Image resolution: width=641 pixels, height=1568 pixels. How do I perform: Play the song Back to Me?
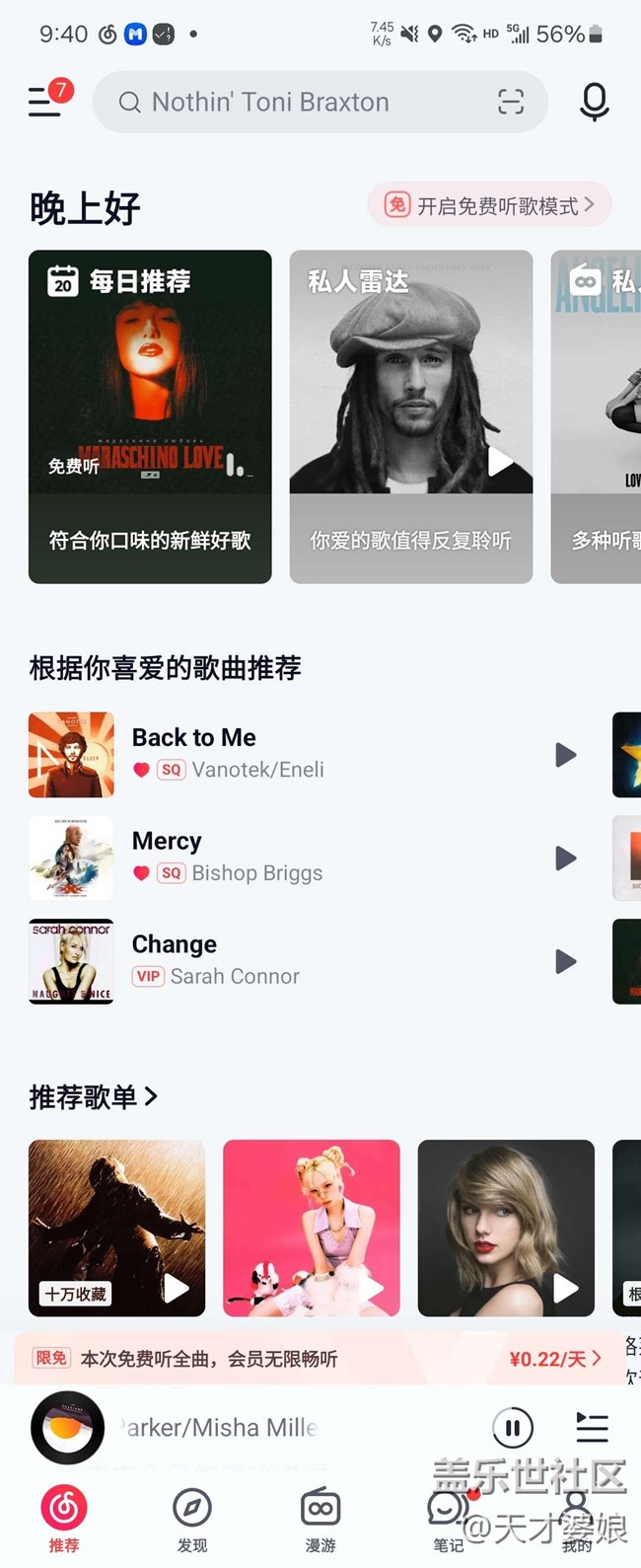pyautogui.click(x=565, y=755)
